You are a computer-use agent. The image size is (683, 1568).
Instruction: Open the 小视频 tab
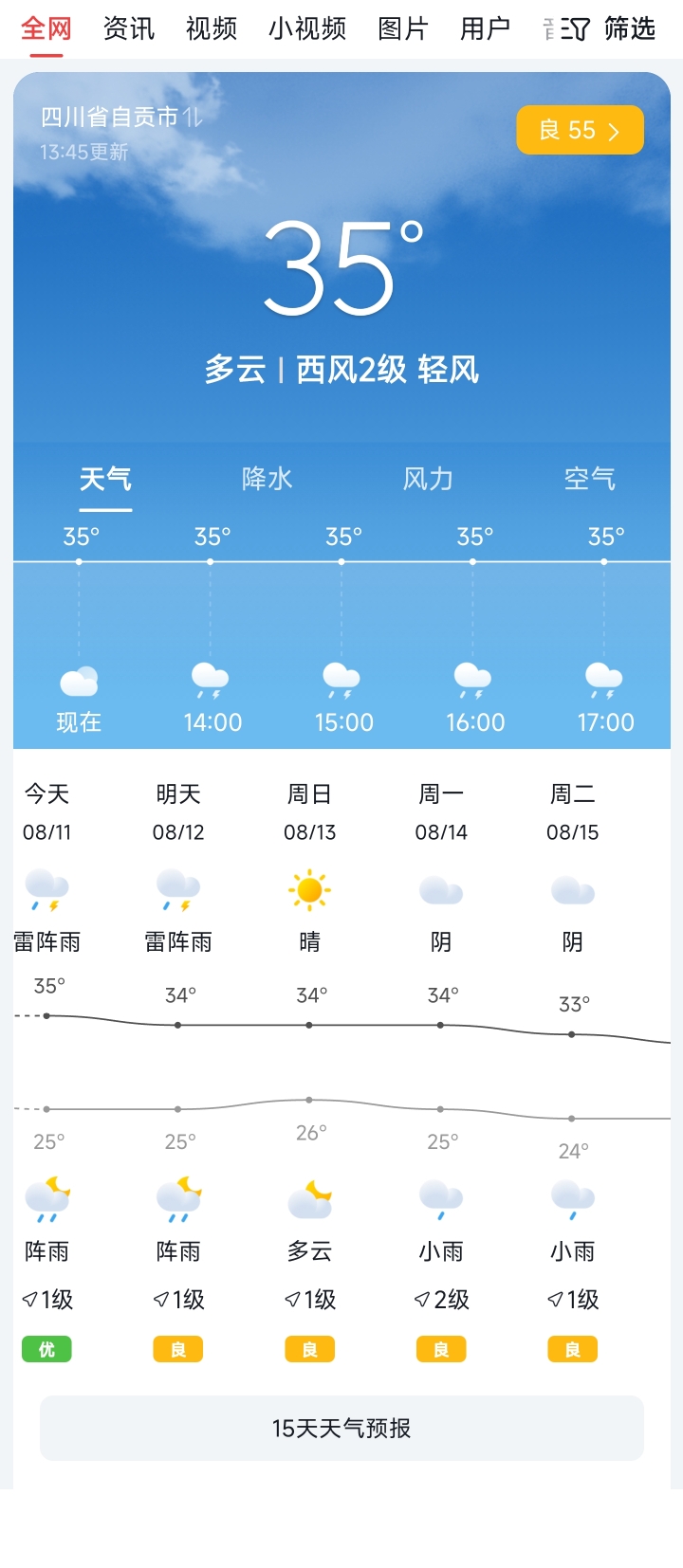307,28
